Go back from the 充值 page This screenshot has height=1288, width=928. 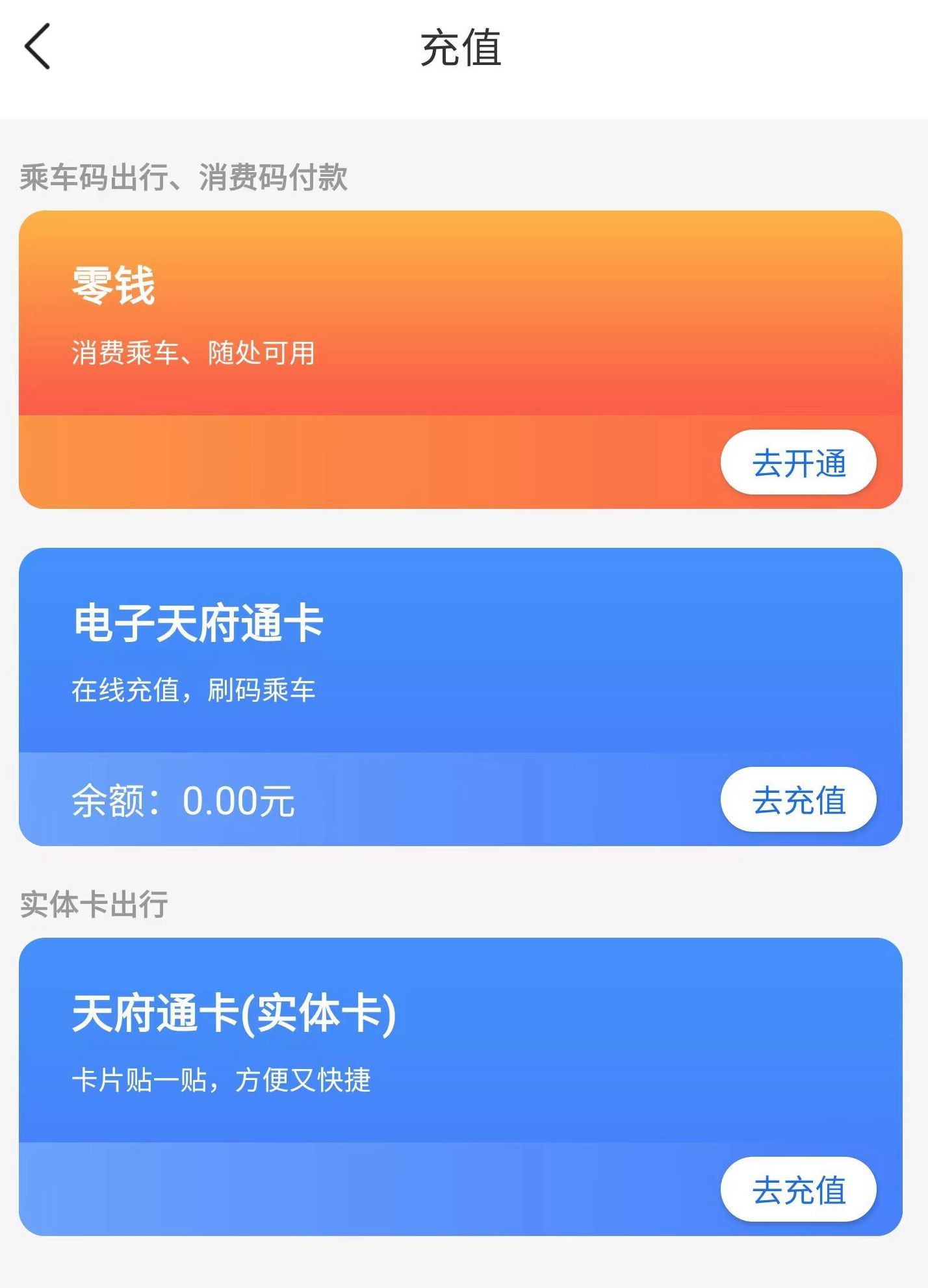point(37,47)
